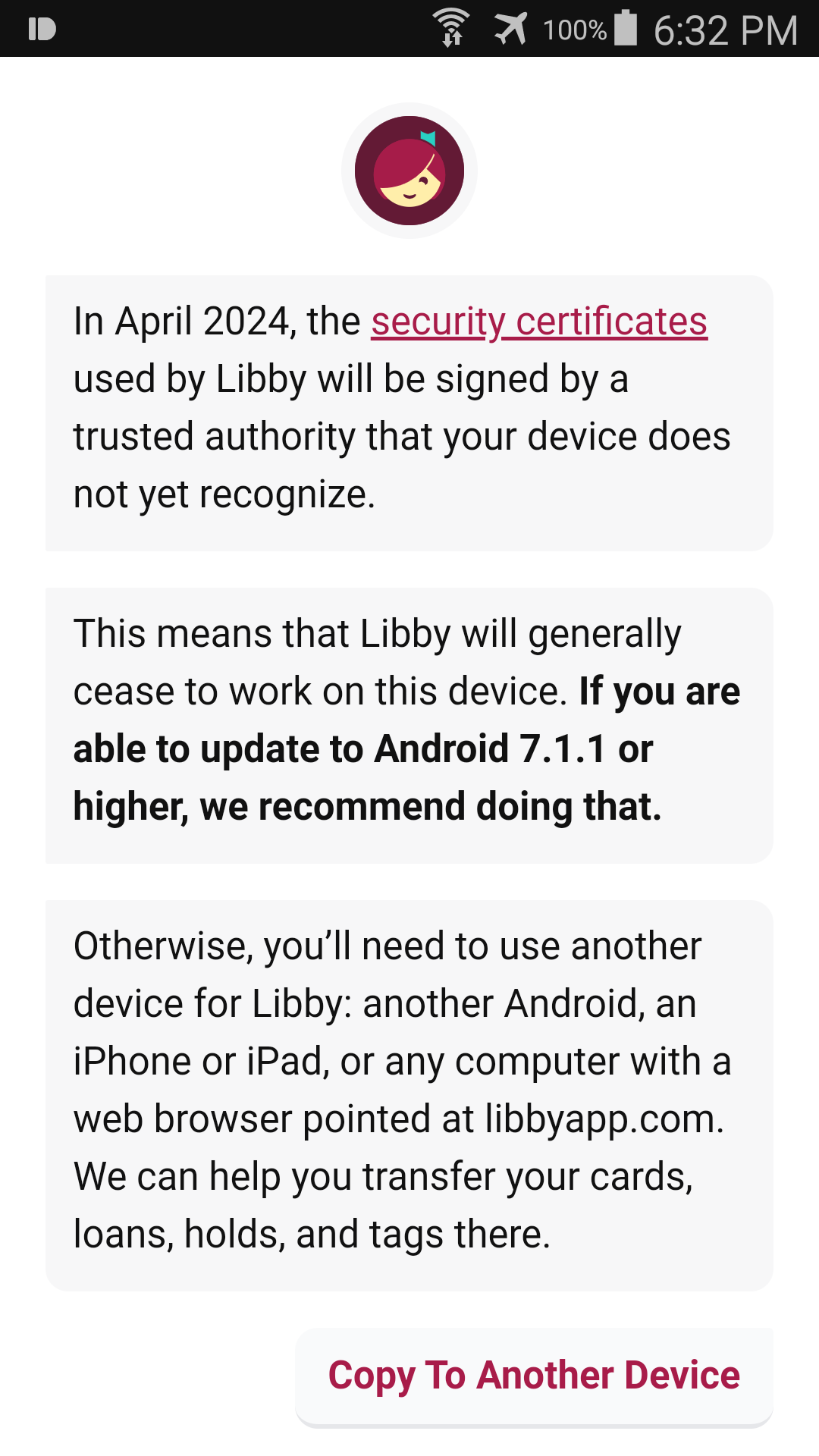
Task: Tap Copy To Another Device button
Action: pyautogui.click(x=534, y=1376)
